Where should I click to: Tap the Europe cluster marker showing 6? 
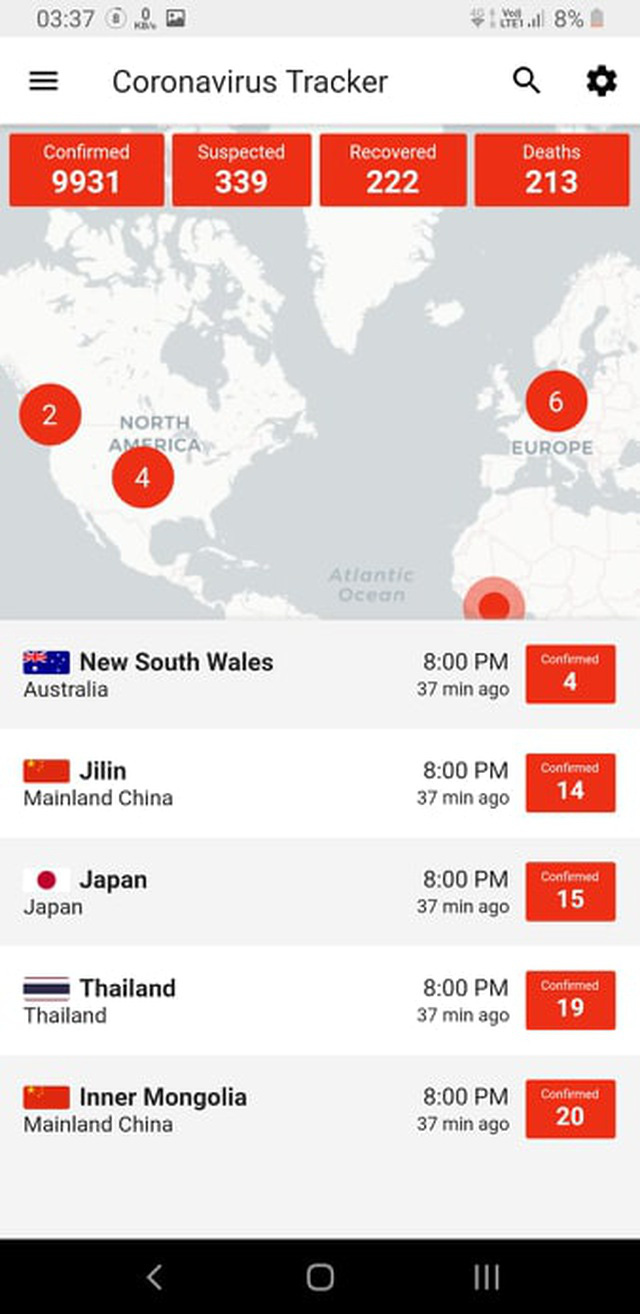(556, 401)
